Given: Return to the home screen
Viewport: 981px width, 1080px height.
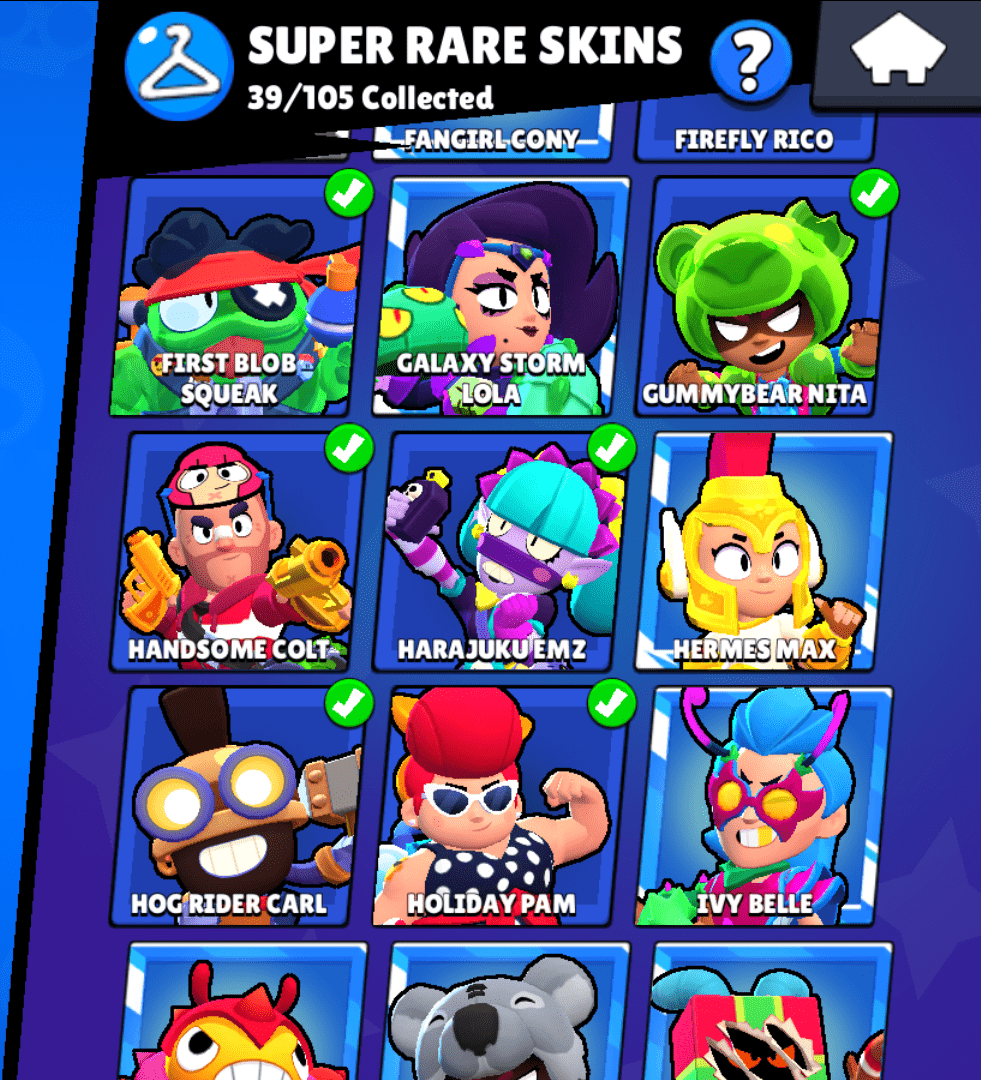Looking at the screenshot, I should [897, 52].
